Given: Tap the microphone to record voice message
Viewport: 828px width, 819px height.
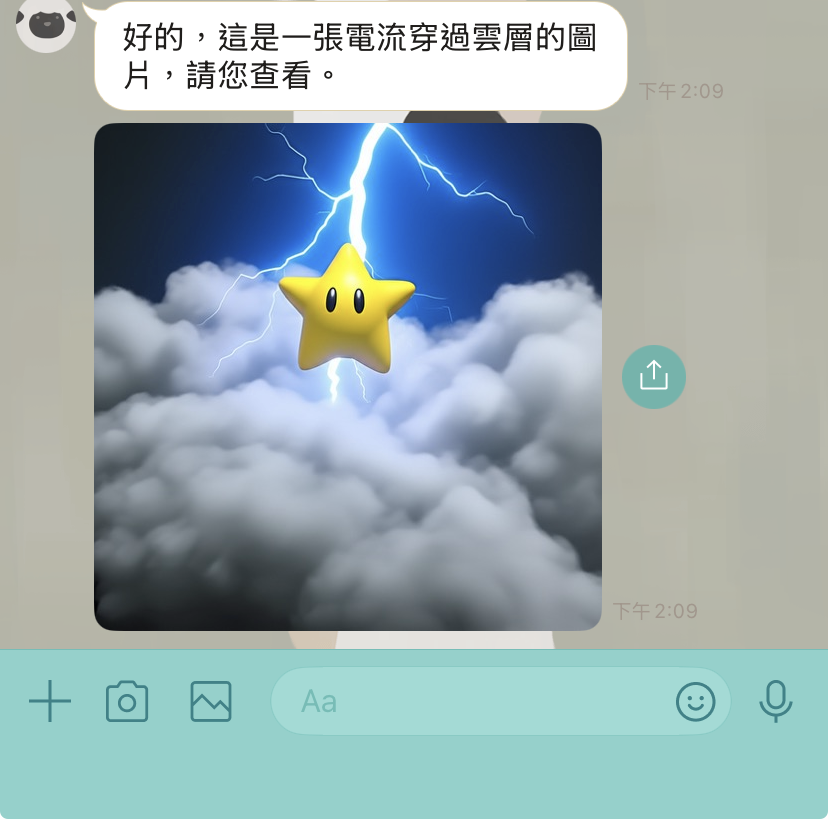Looking at the screenshot, I should [776, 701].
